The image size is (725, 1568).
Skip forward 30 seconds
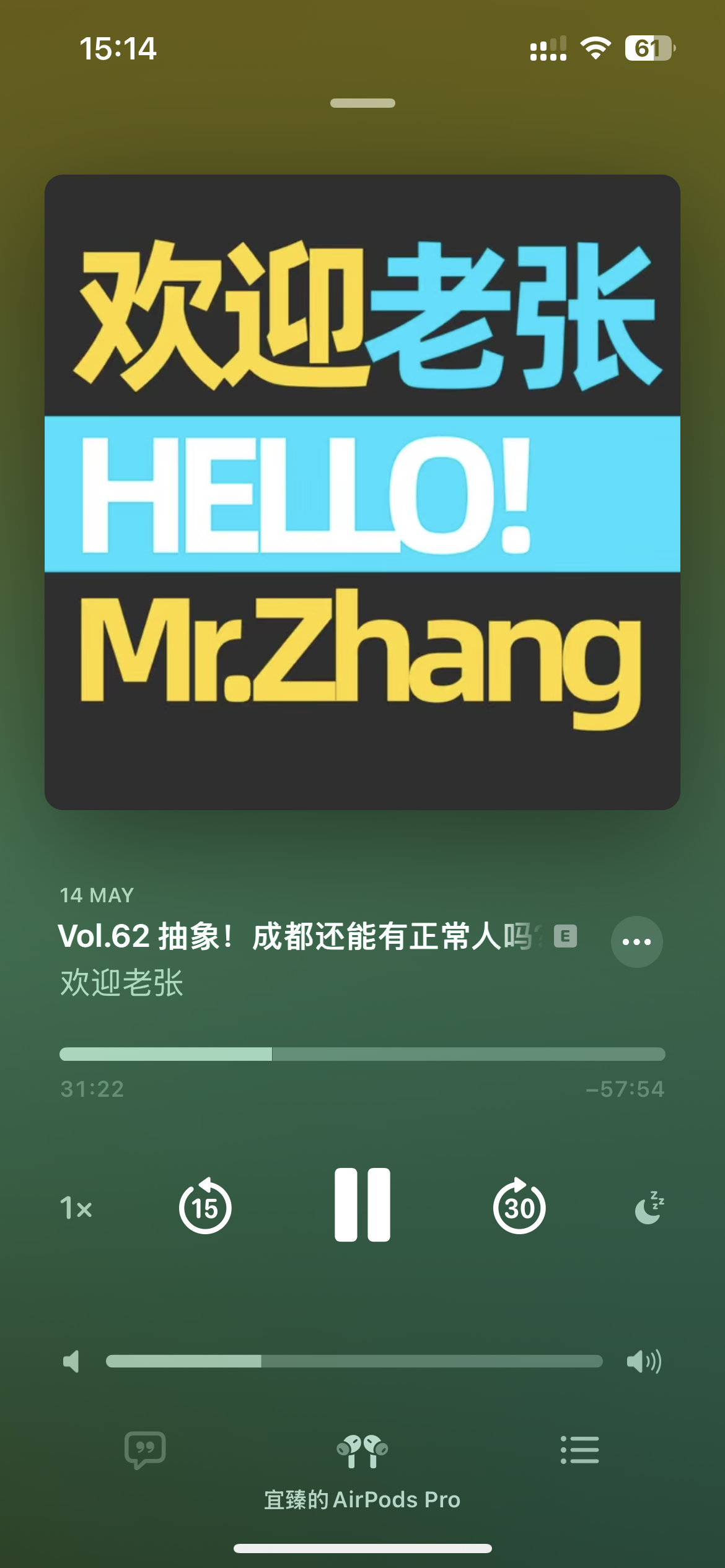(519, 1206)
